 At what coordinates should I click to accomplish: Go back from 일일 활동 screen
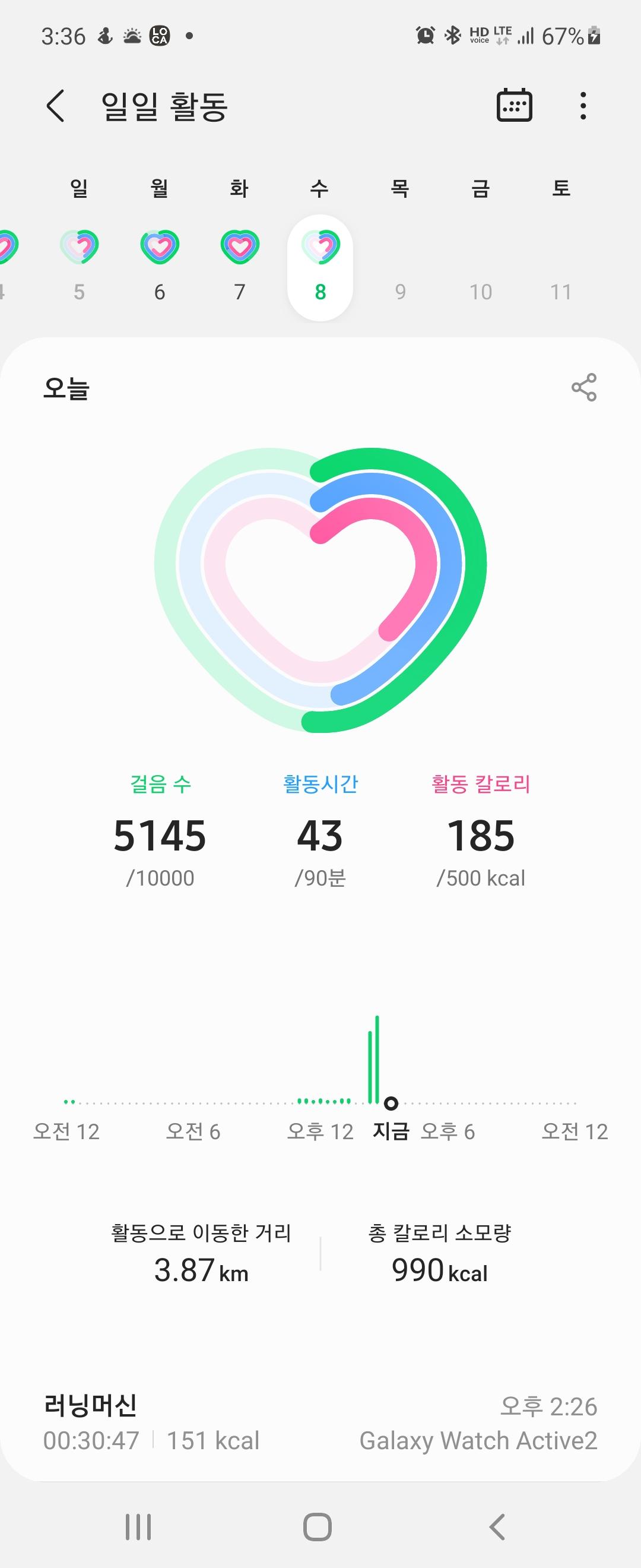tap(56, 106)
